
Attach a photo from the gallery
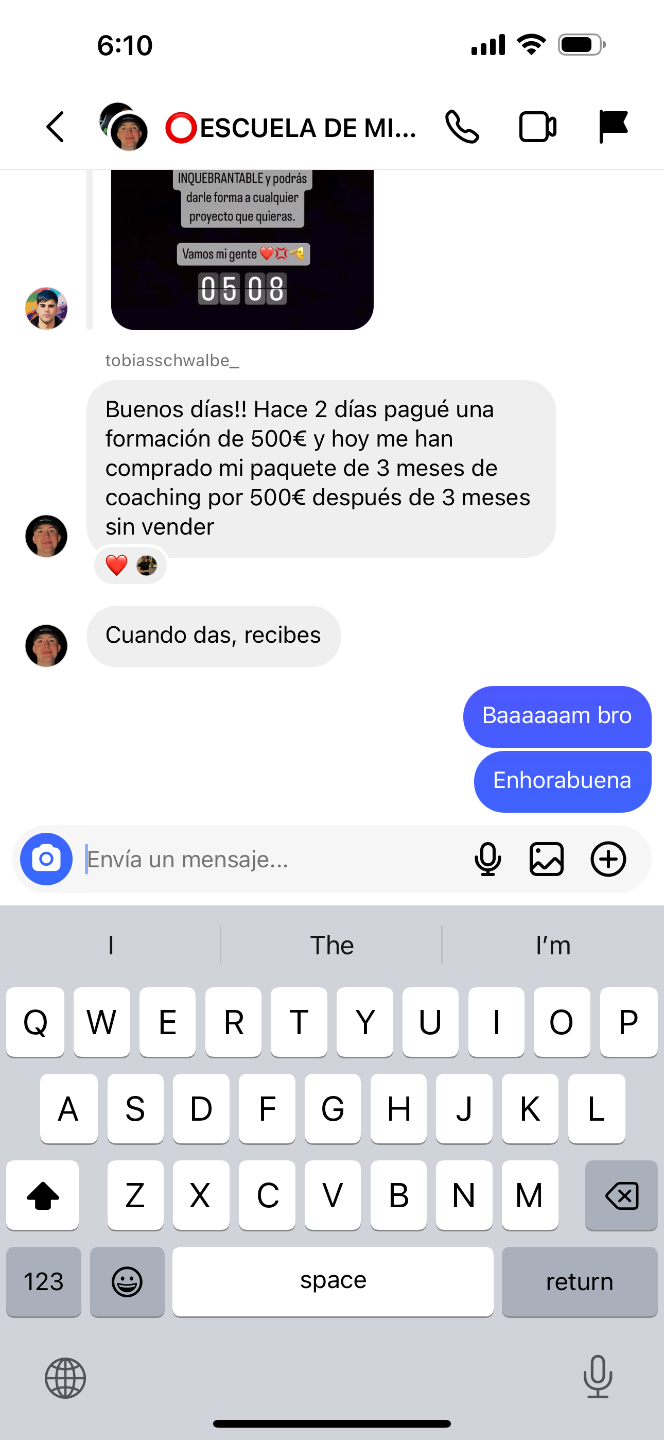tap(547, 859)
